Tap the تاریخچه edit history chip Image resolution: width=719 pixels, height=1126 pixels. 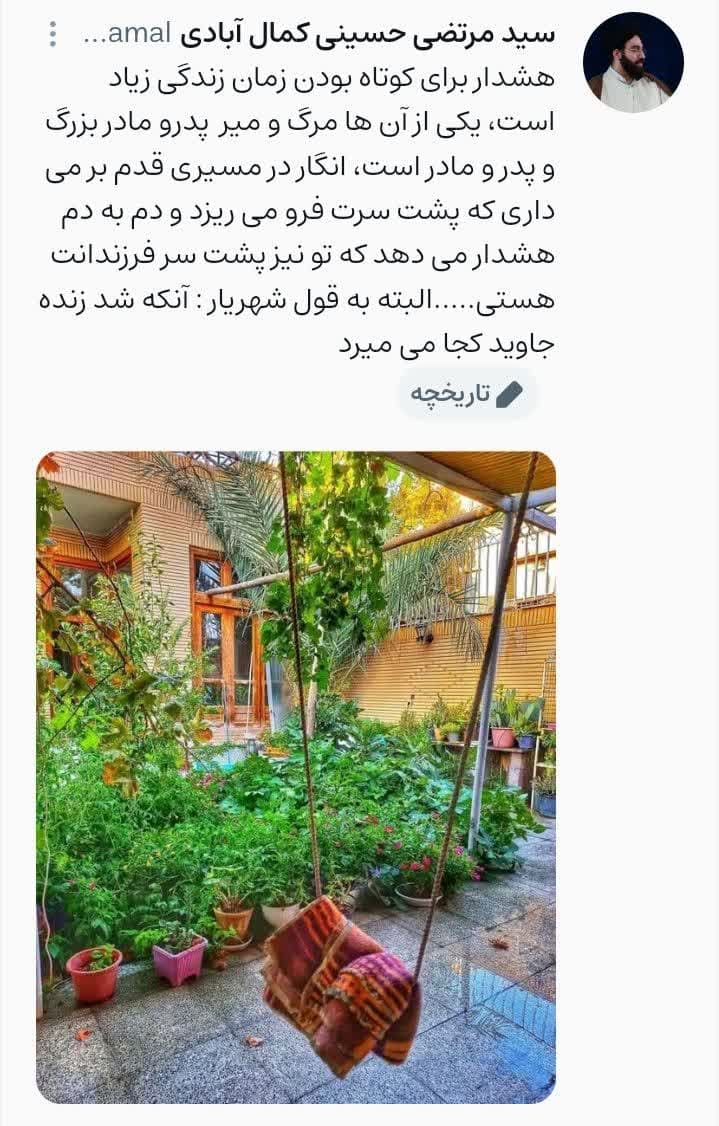click(467, 394)
